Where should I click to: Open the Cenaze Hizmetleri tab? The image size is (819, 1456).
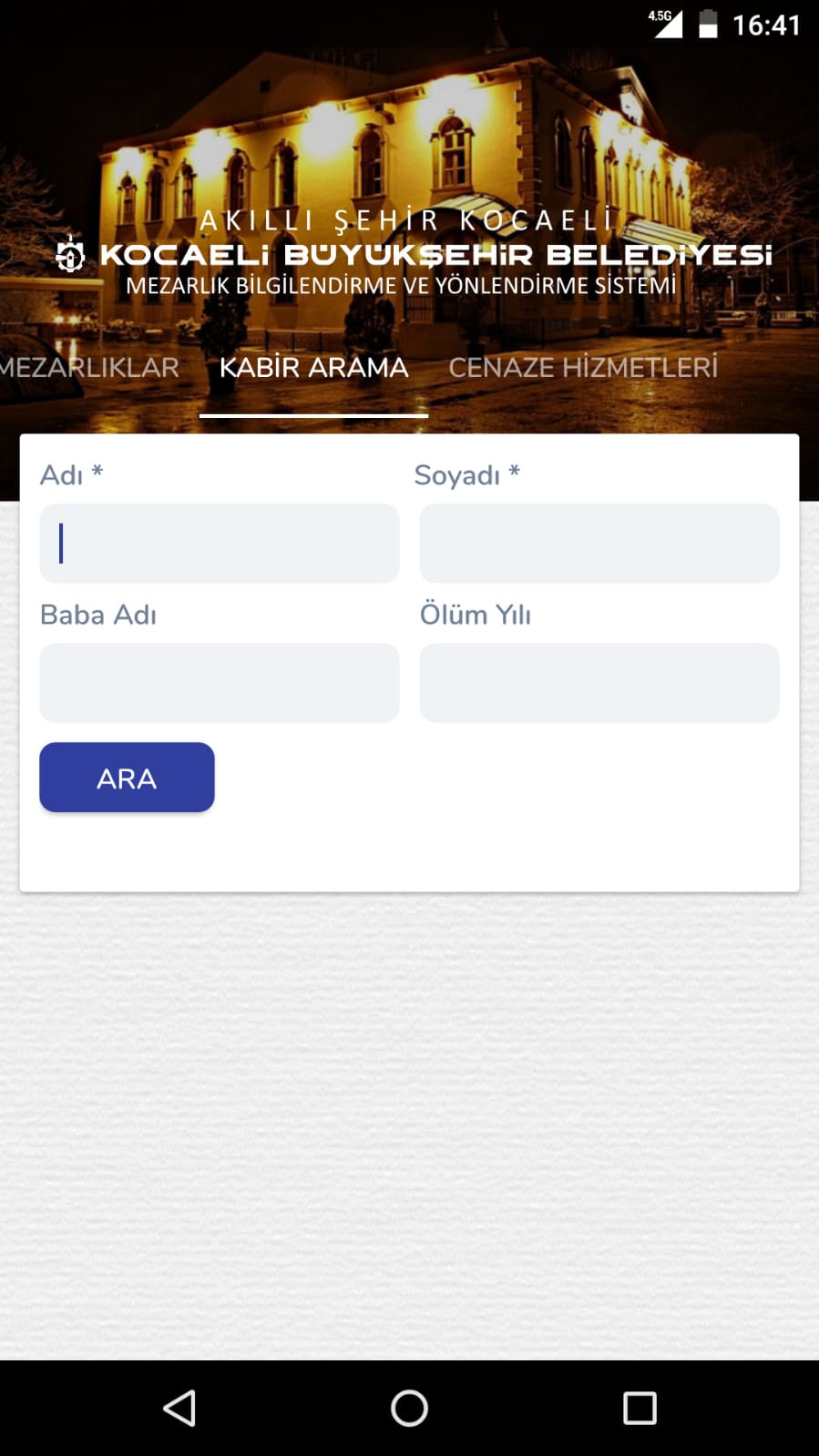click(583, 368)
